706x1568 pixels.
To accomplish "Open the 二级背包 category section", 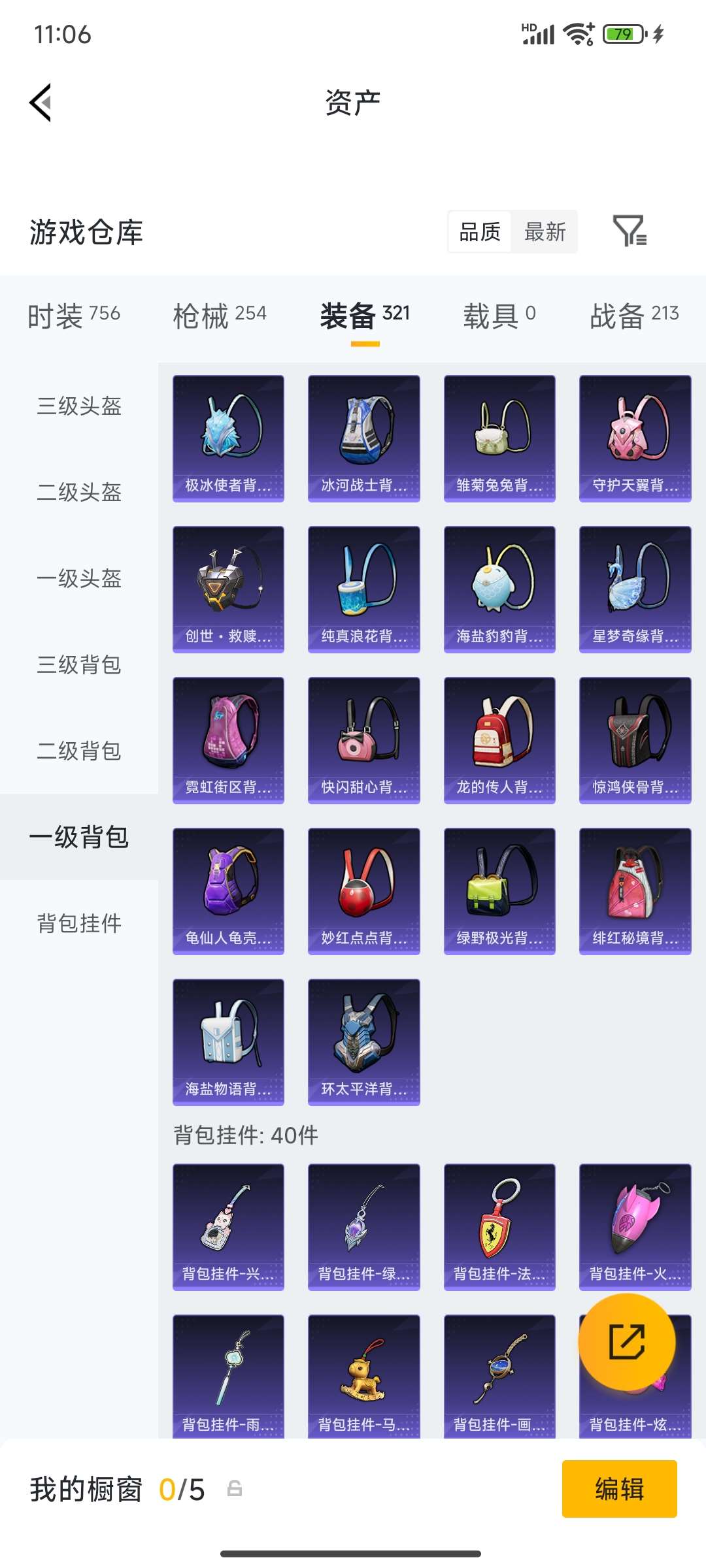I will 78,751.
